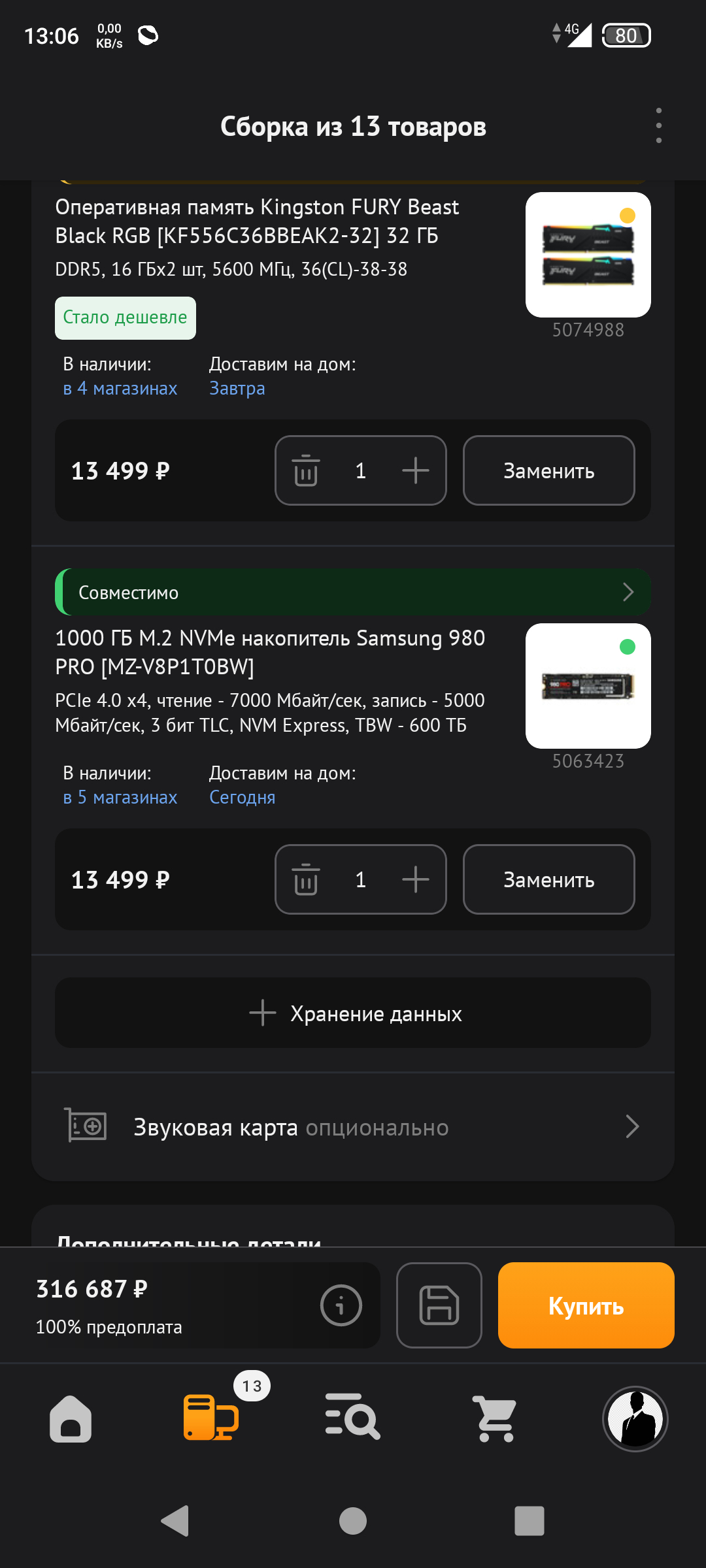
Task: Show price details via info icon
Action: (341, 1305)
